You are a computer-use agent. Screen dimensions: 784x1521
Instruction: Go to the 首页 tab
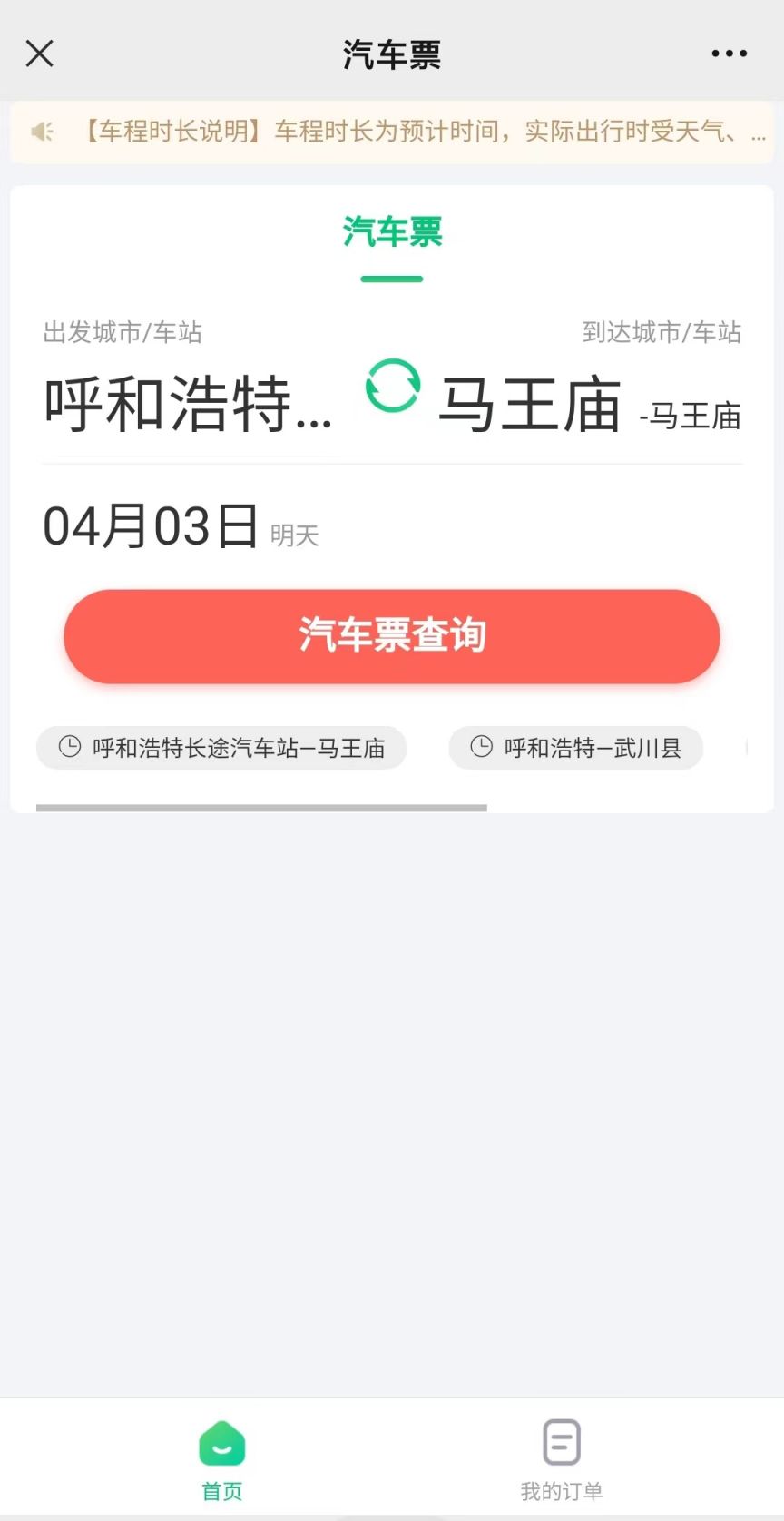[x=222, y=1457]
